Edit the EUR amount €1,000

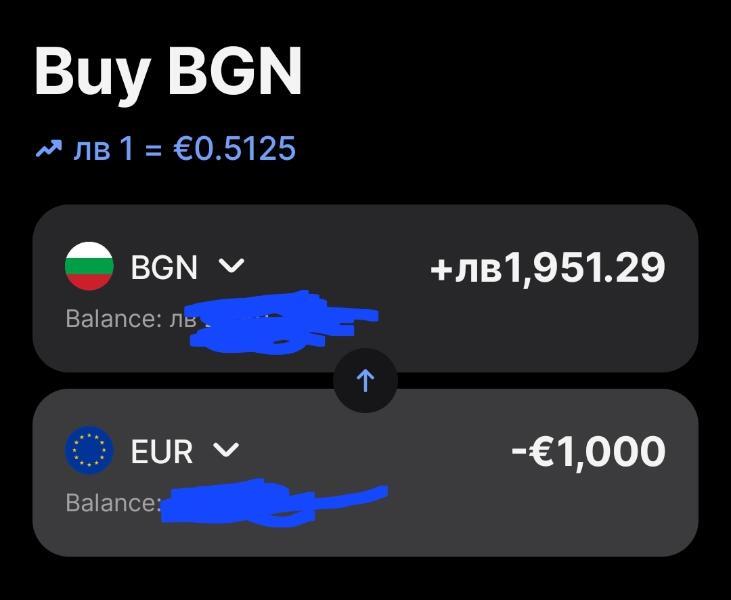pos(588,452)
